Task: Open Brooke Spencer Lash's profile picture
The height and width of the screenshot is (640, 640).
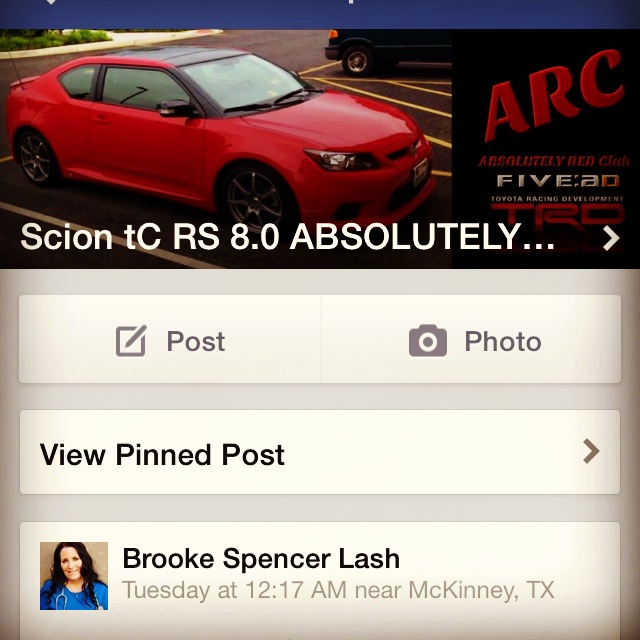Action: point(73,576)
